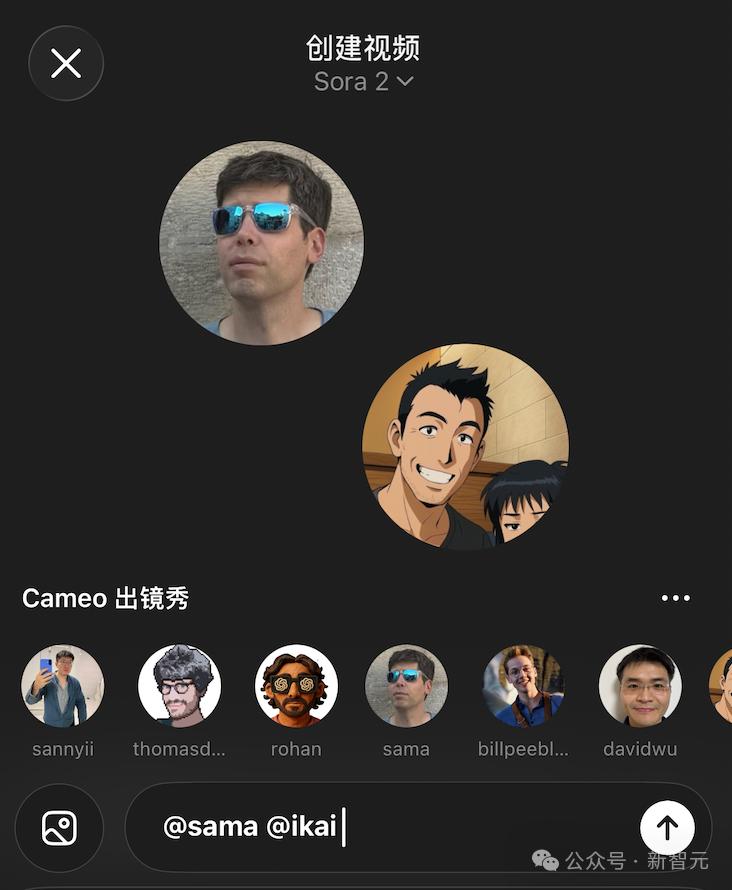Open the Cameo more options menu
732x890 pixels.
tap(675, 598)
